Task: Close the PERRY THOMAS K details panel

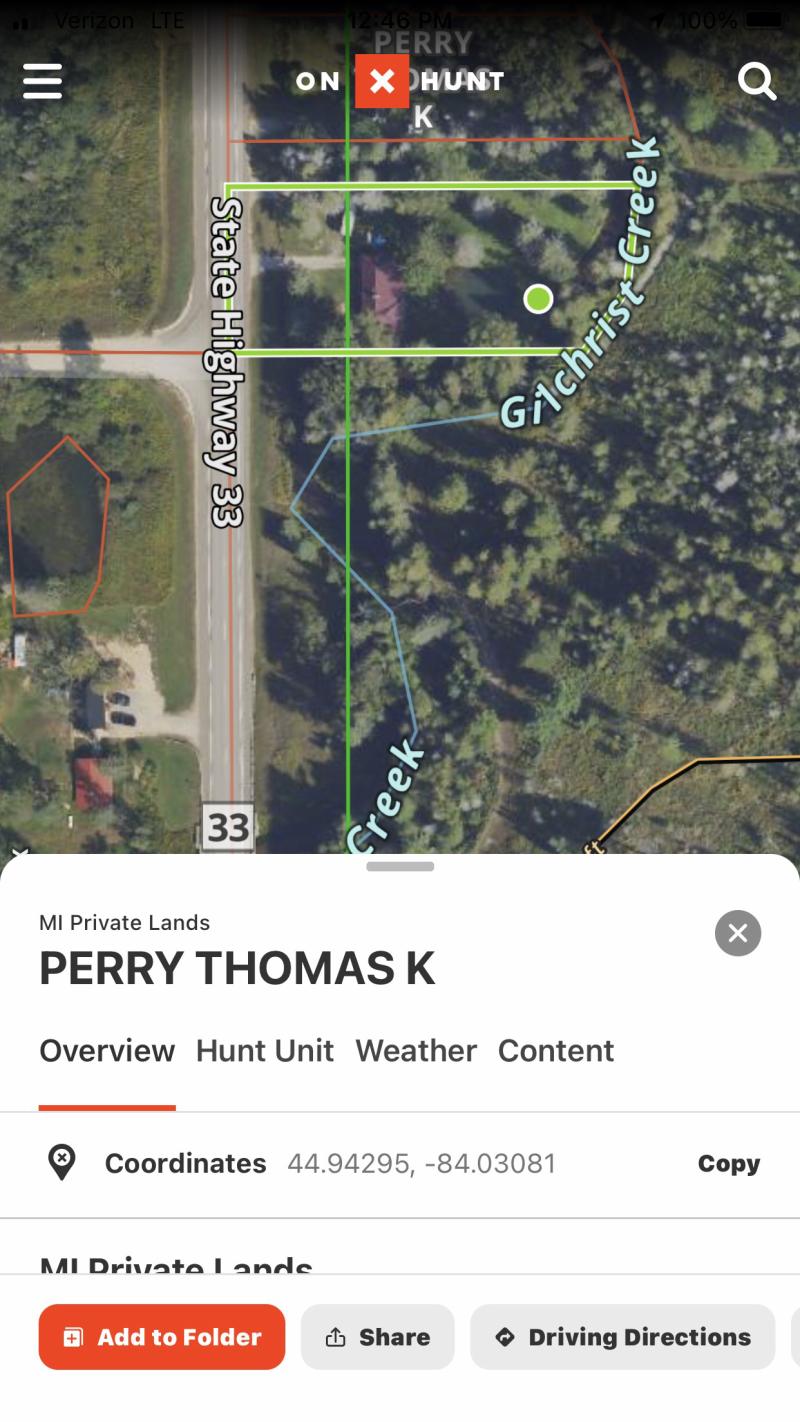Action: (738, 933)
